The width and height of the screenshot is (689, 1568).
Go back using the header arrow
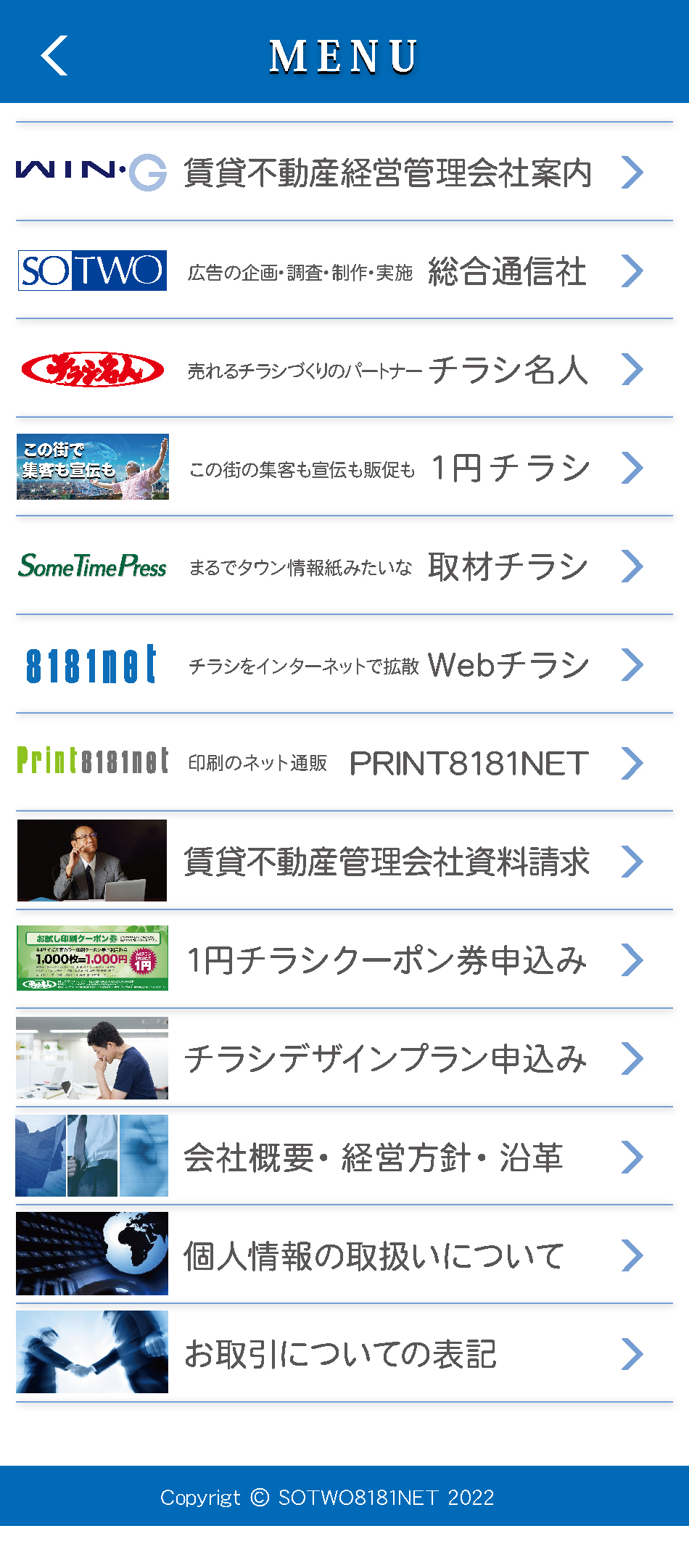point(54,56)
